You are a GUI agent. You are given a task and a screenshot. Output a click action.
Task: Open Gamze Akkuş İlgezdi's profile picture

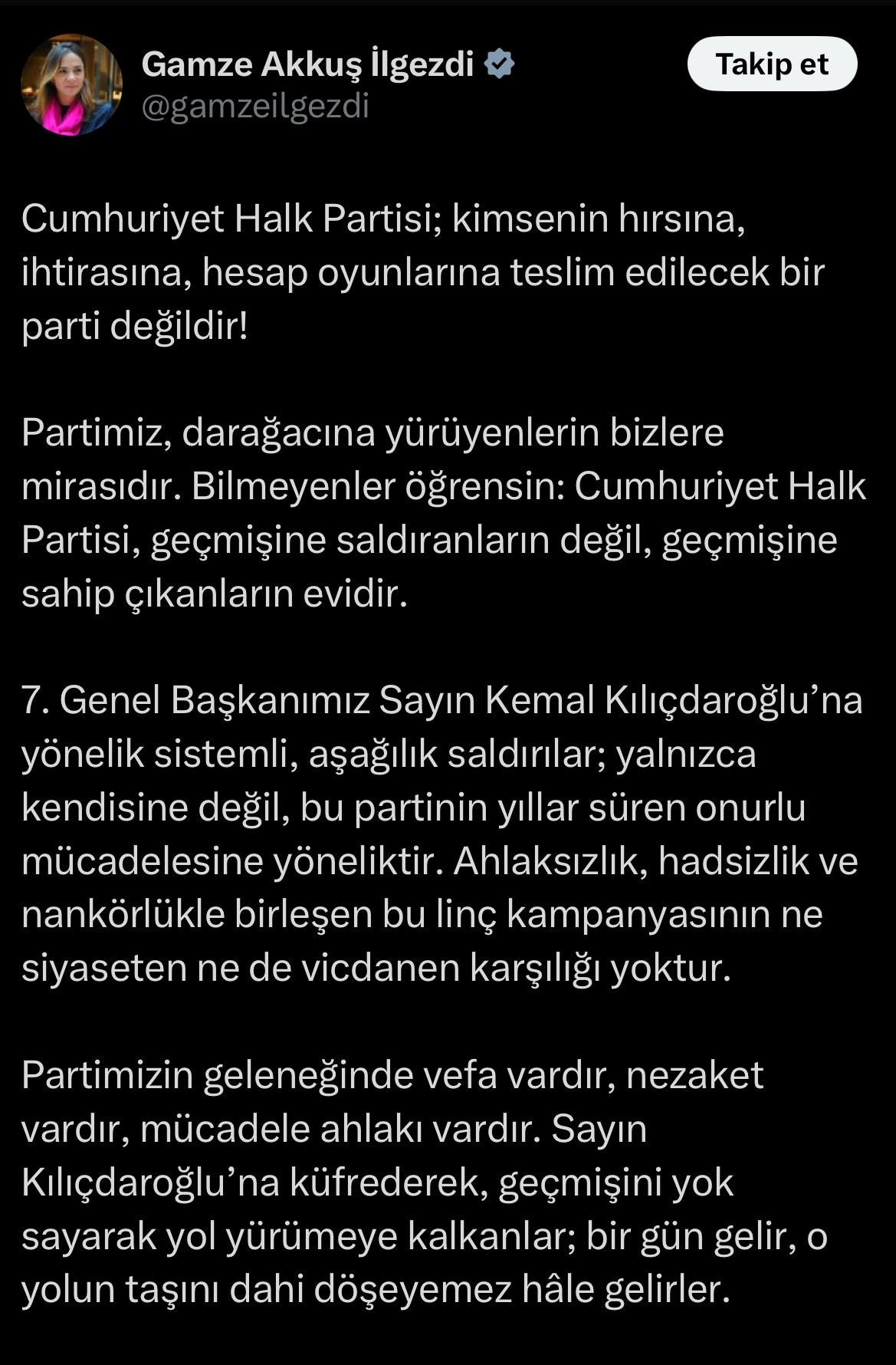point(71,84)
